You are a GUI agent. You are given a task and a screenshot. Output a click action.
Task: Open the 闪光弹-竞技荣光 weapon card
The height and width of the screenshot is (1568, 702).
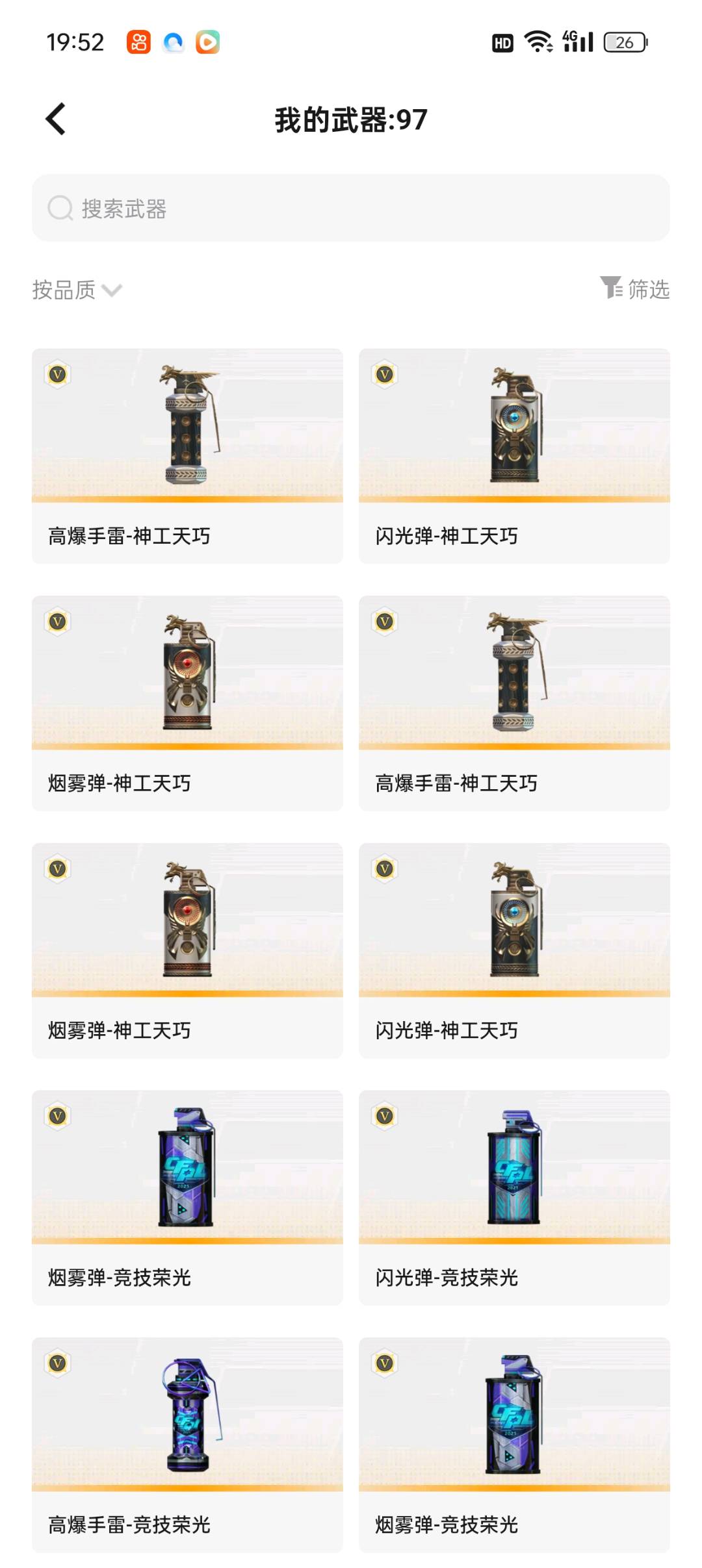514,1197
